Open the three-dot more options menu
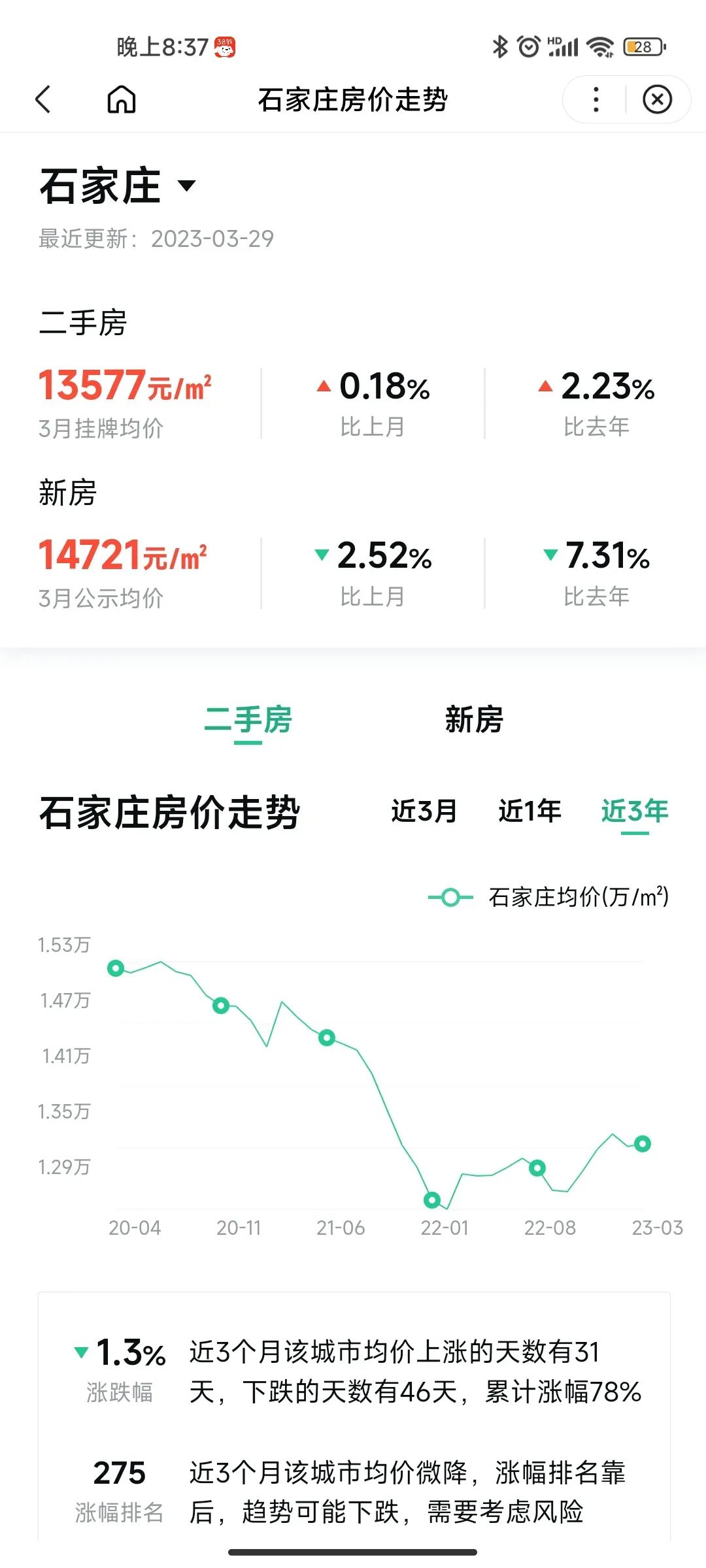The image size is (706, 1568). [596, 99]
